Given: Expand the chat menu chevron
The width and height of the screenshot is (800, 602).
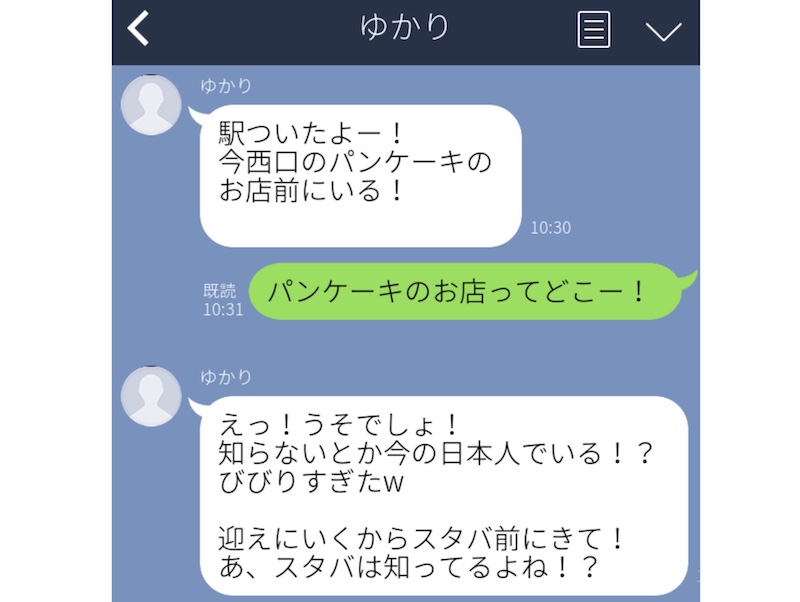Looking at the screenshot, I should point(663,31).
